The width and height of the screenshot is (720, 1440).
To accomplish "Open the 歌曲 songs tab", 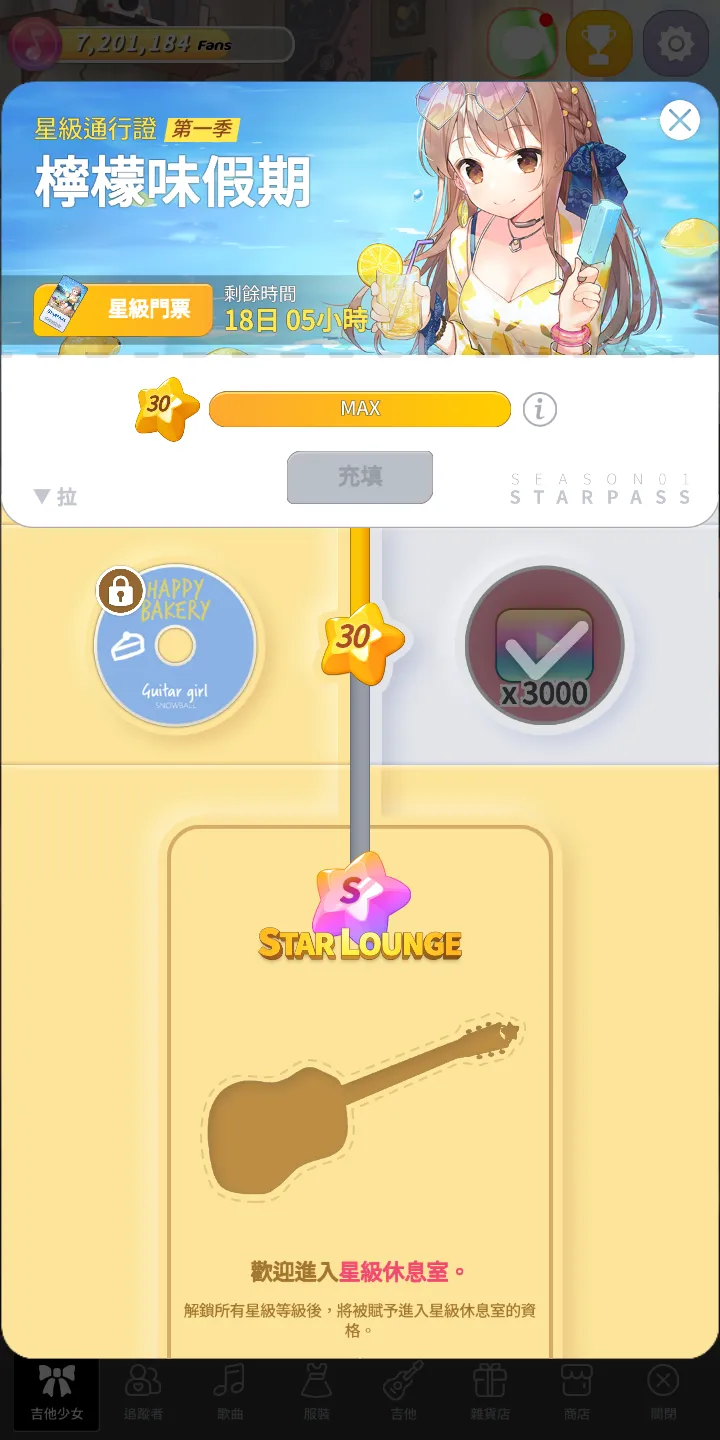I will [x=230, y=1395].
